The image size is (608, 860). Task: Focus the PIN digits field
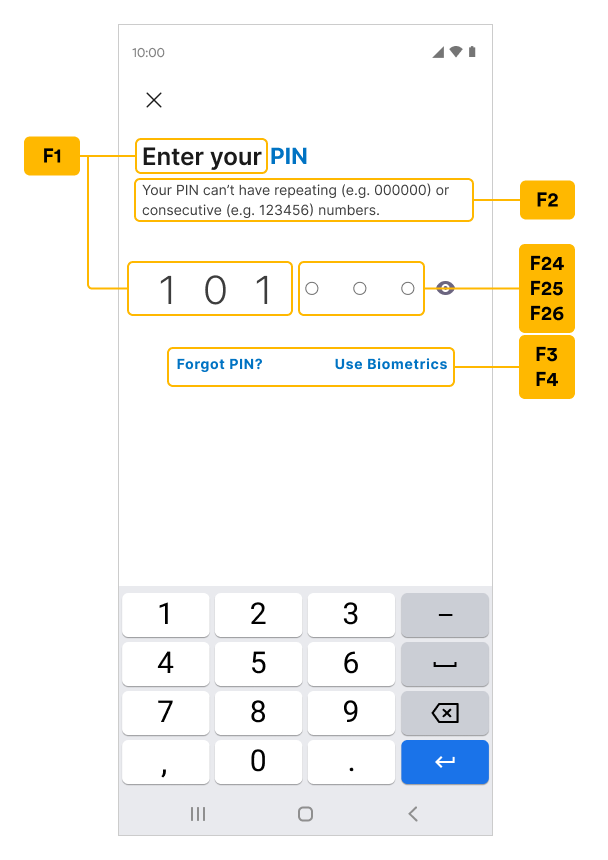(275, 289)
